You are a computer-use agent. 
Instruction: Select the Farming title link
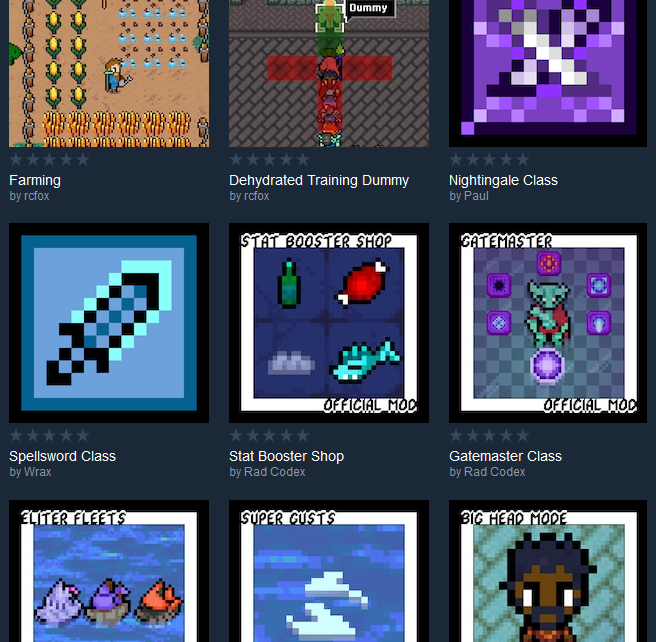point(35,181)
